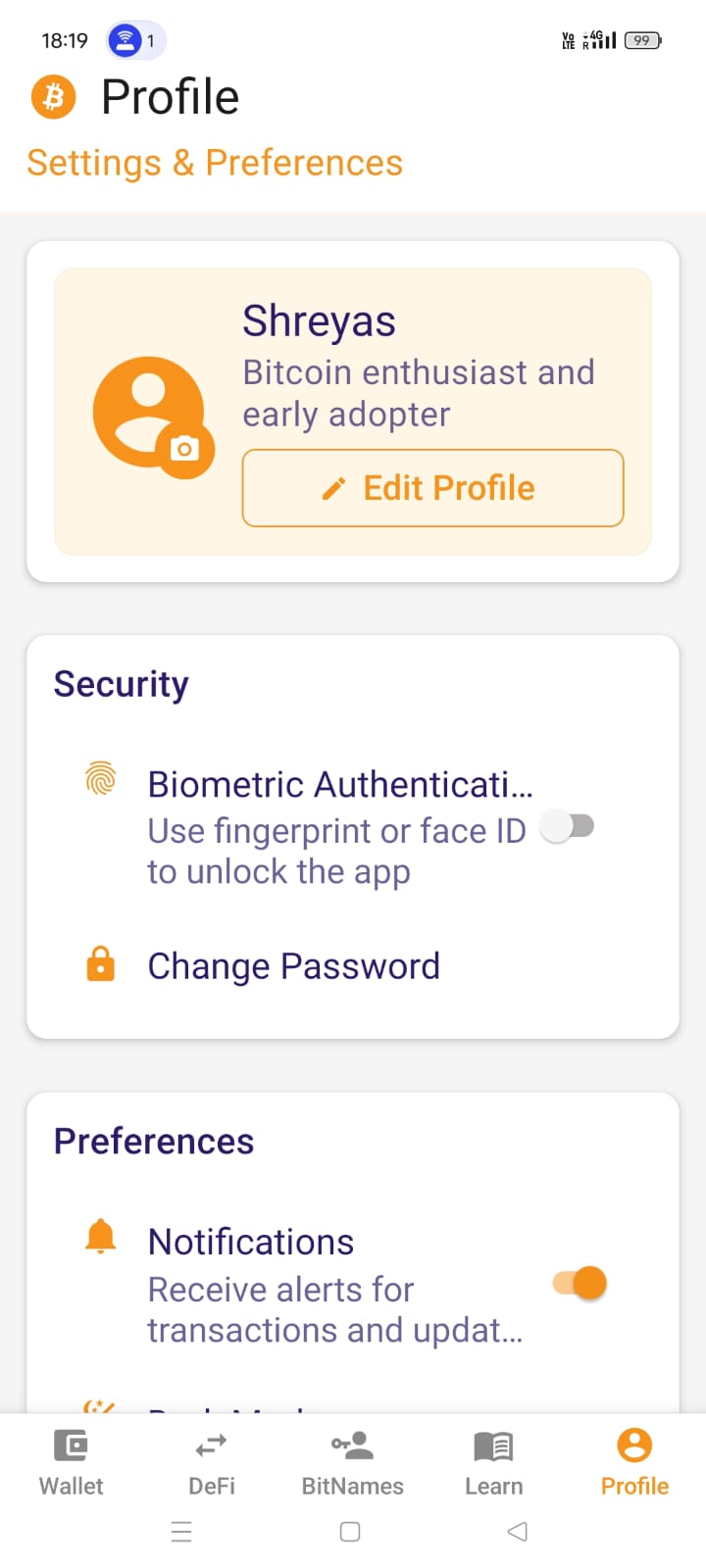Tap the Profile tab in bottom navigation
The image size is (706, 1568).
[634, 1461]
